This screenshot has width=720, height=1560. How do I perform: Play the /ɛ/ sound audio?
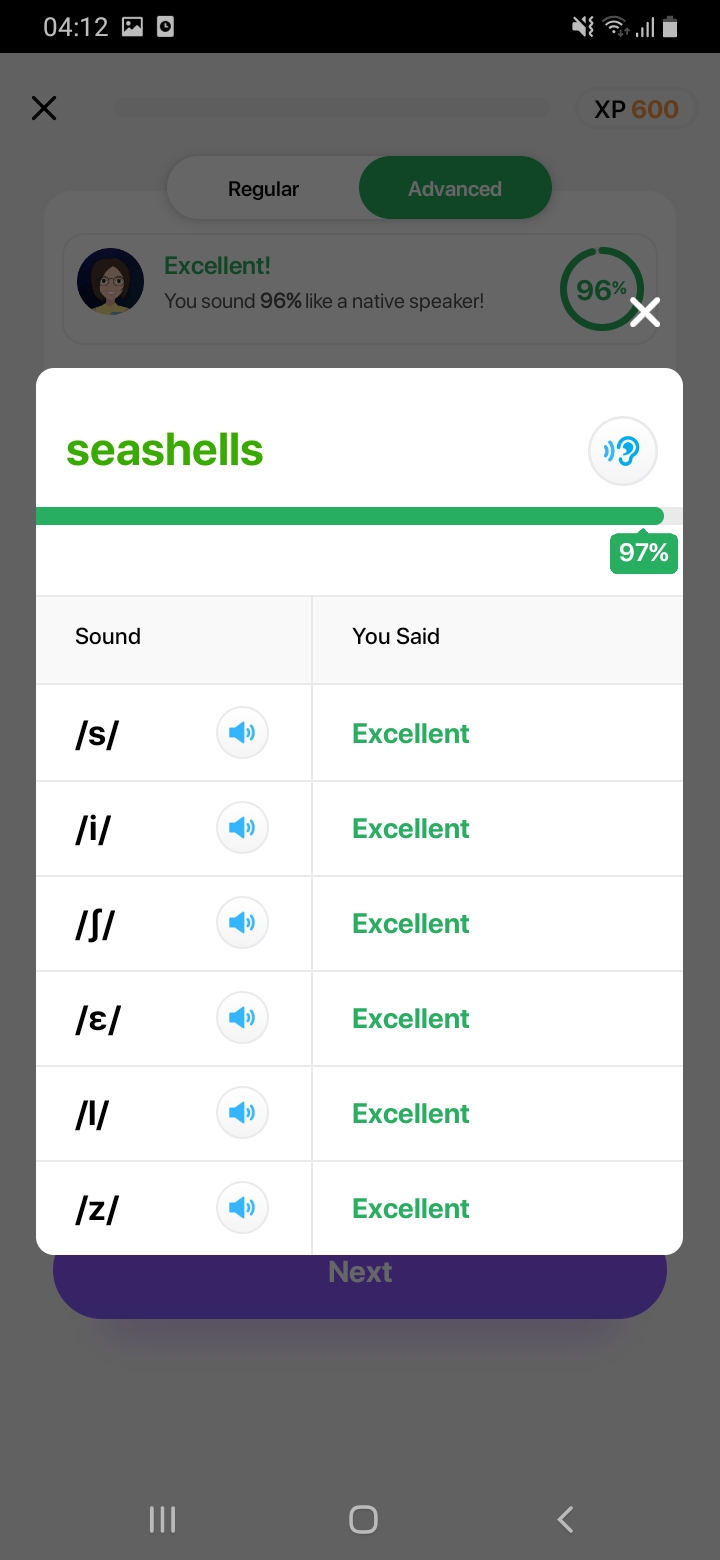click(x=242, y=1018)
